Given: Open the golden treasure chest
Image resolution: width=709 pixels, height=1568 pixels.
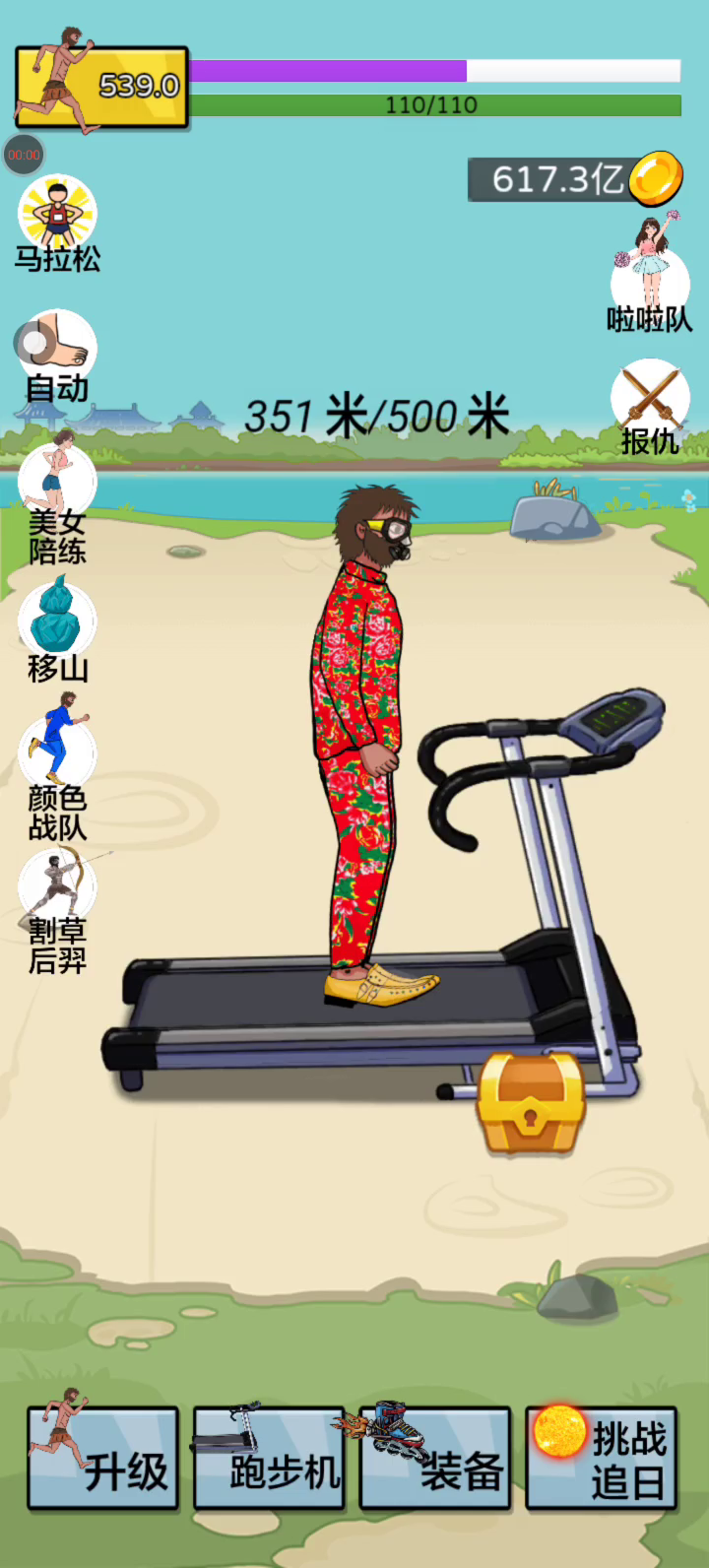Looking at the screenshot, I should tap(530, 1103).
